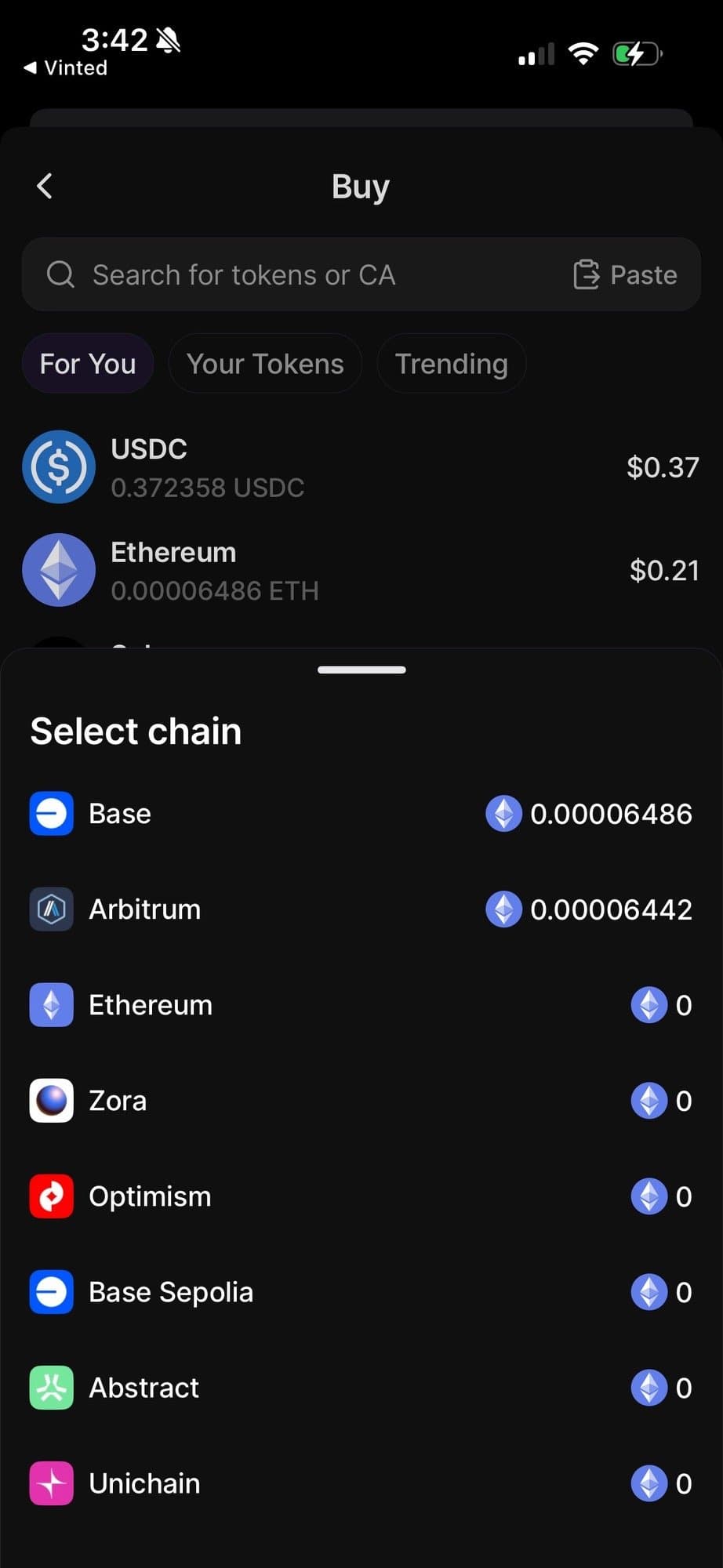Select the Ethereum chain option
The image size is (723, 1568).
pos(361,1005)
